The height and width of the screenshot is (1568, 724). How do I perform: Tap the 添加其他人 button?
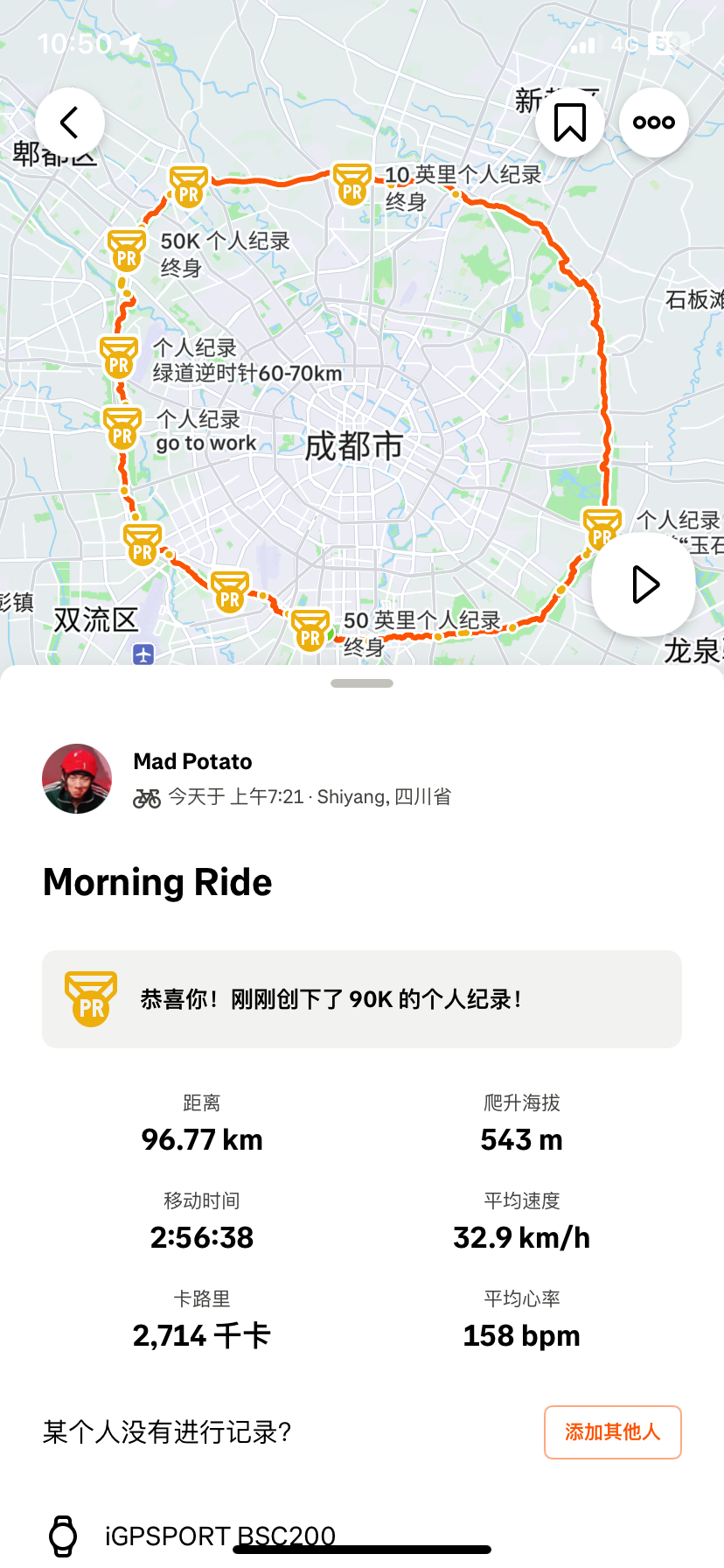point(612,1432)
